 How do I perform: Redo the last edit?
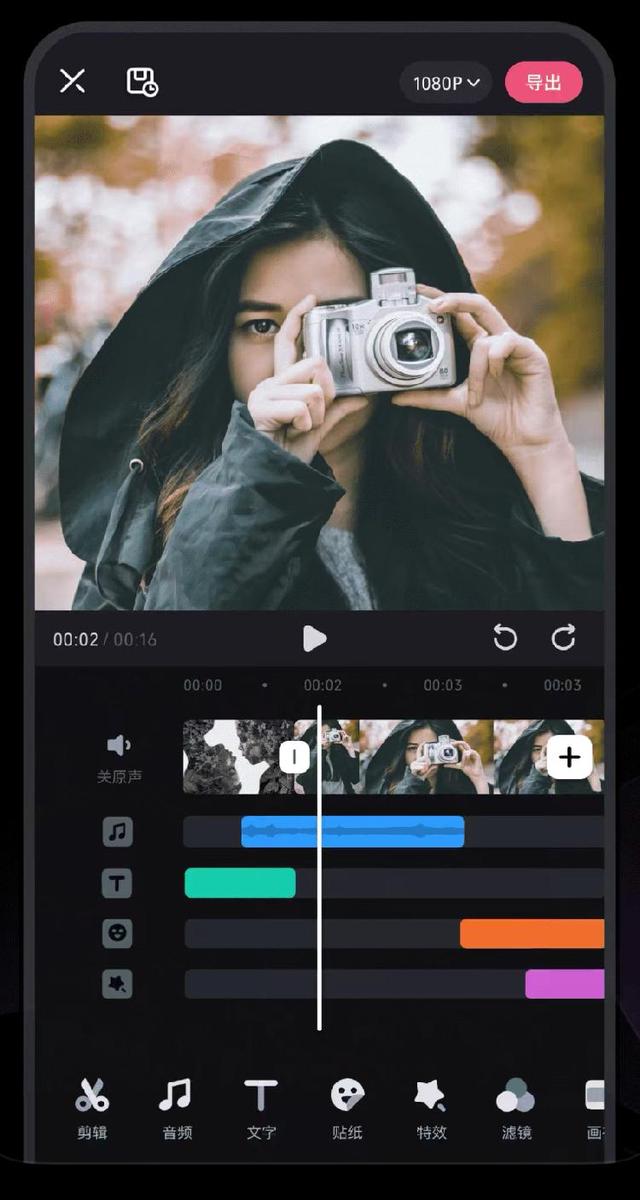564,638
